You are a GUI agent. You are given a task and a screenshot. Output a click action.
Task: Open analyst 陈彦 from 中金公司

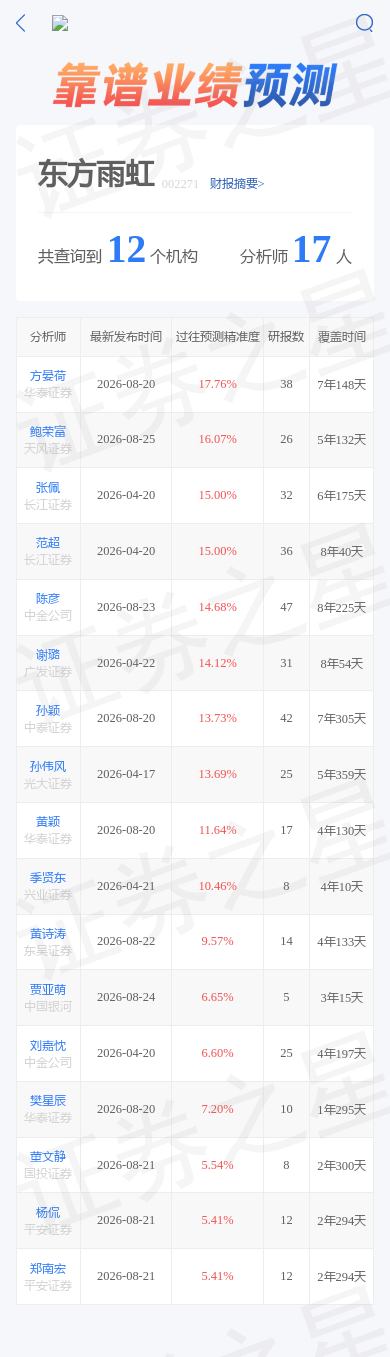pyautogui.click(x=48, y=599)
